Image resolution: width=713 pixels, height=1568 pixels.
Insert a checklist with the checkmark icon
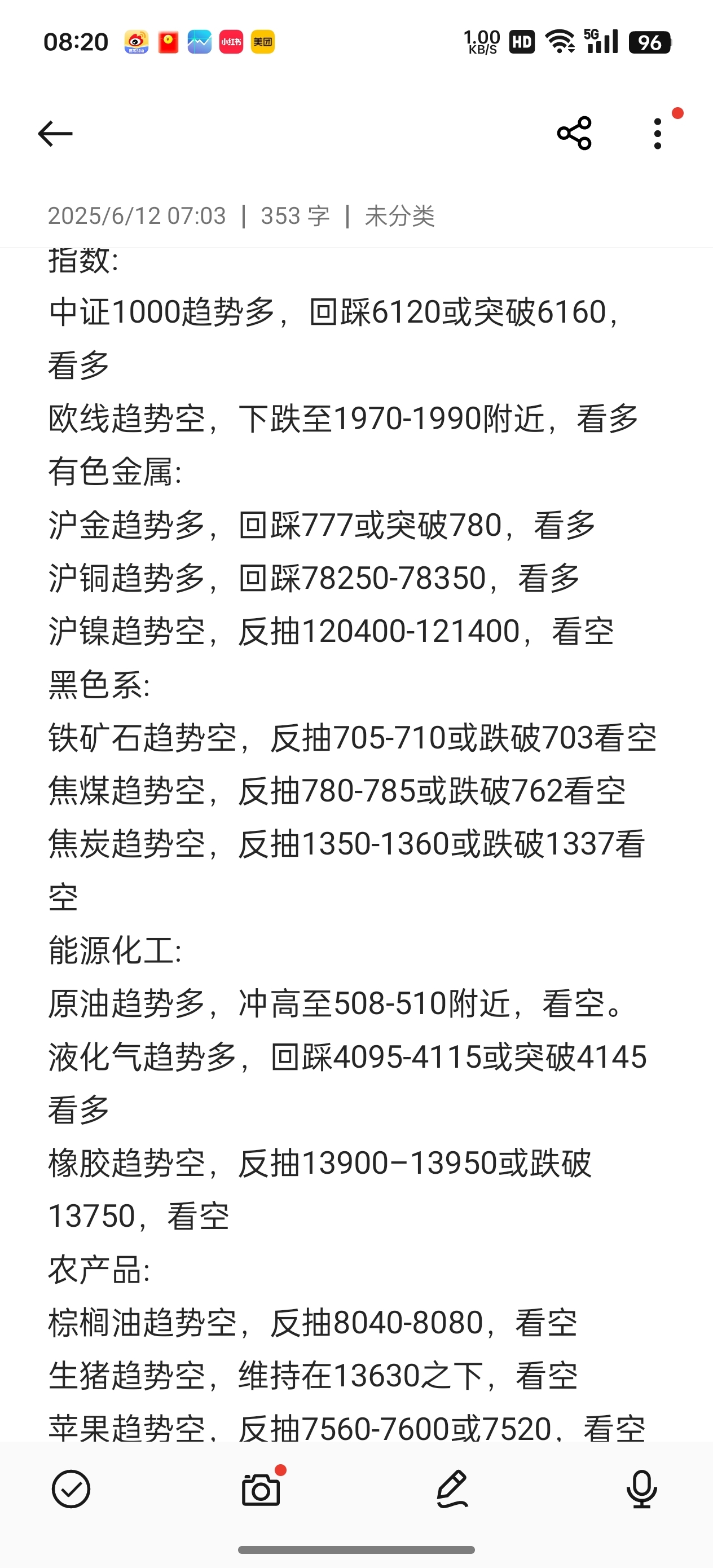pyautogui.click(x=71, y=1489)
